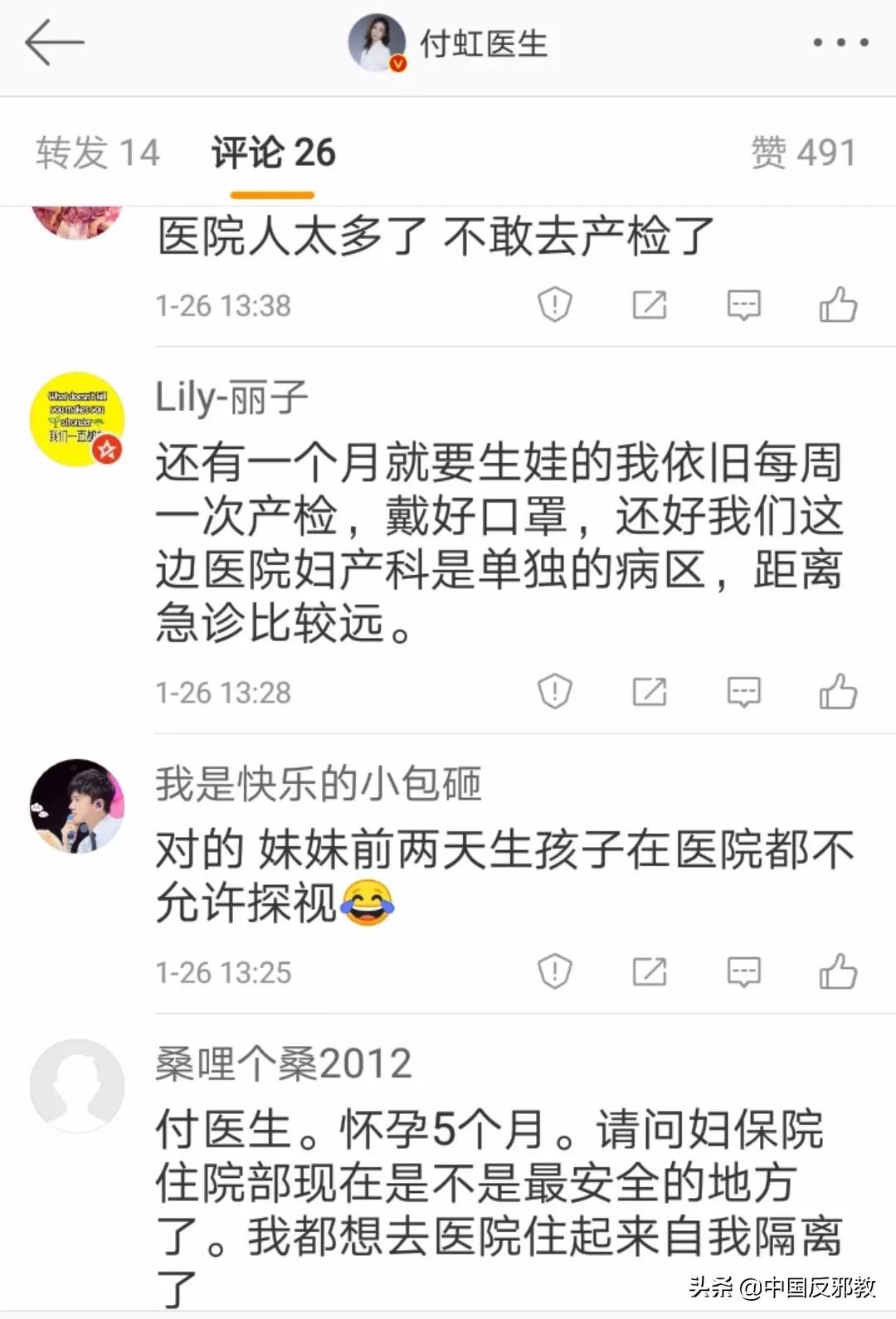Open the reply icon on Lily-丽子's comment
896x1319 pixels.
tap(744, 691)
